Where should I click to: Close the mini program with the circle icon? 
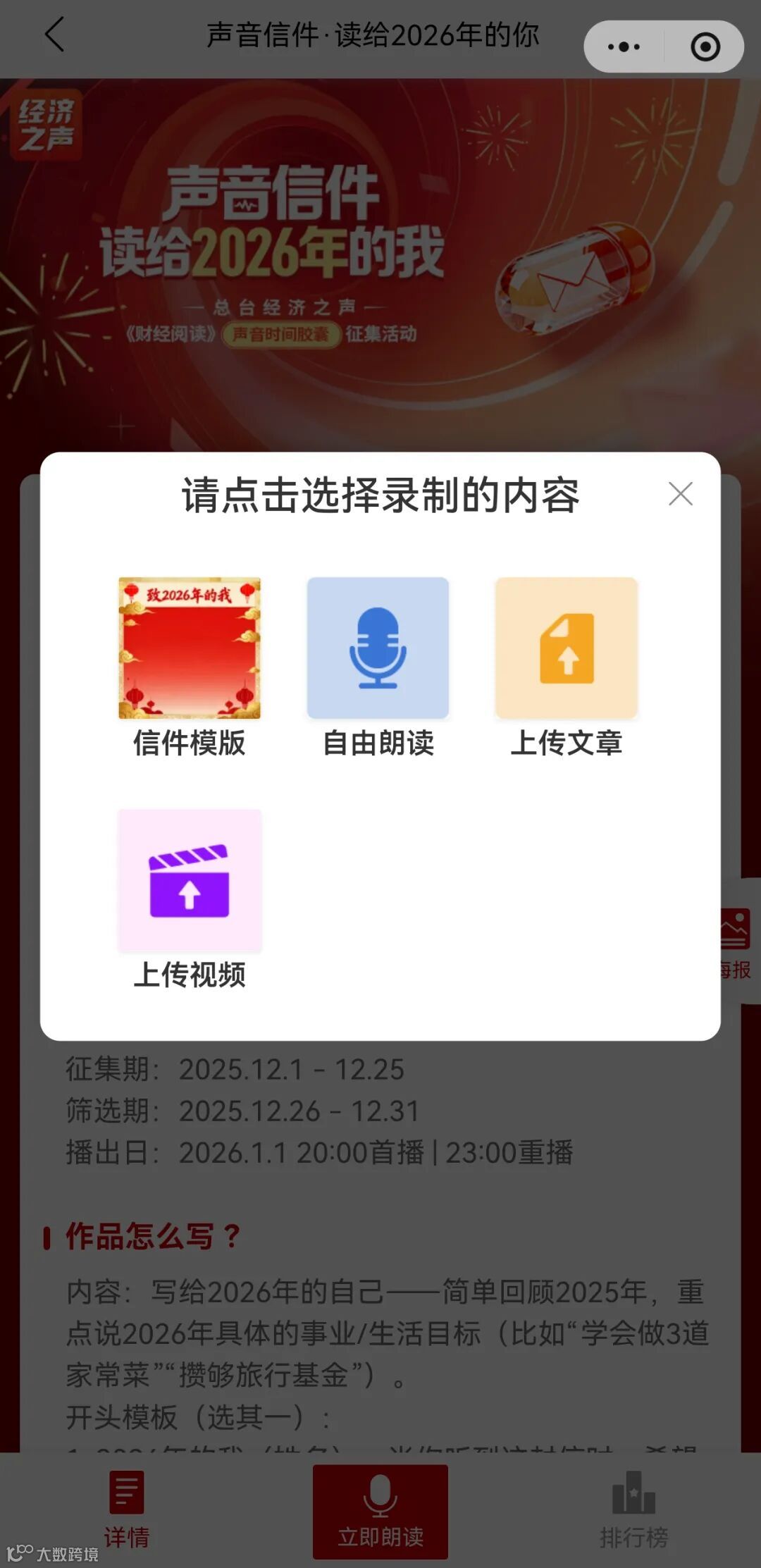[x=705, y=47]
